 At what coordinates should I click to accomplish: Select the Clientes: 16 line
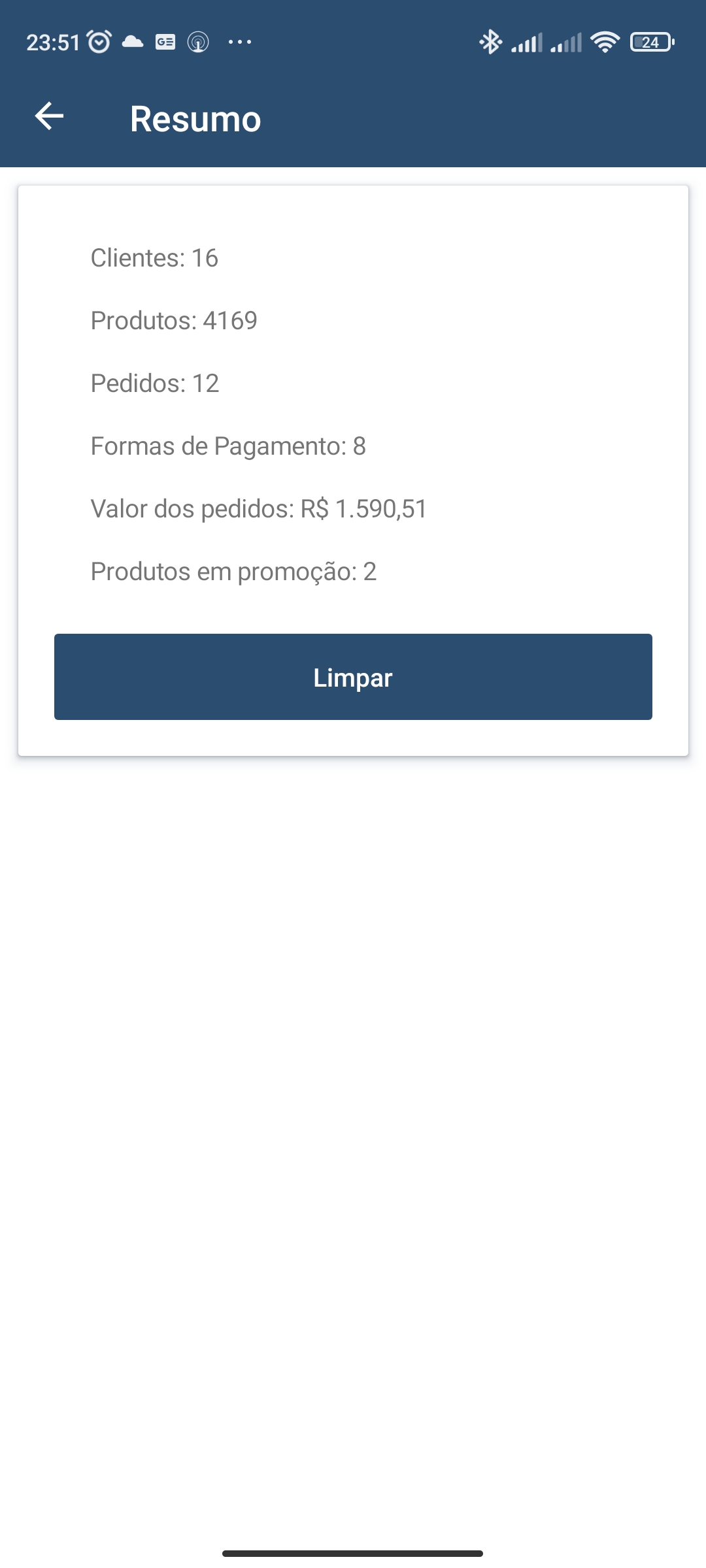tap(154, 257)
